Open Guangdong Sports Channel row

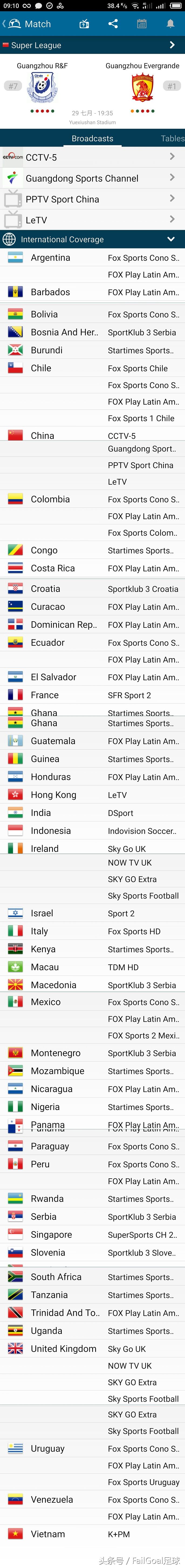[x=92, y=178]
